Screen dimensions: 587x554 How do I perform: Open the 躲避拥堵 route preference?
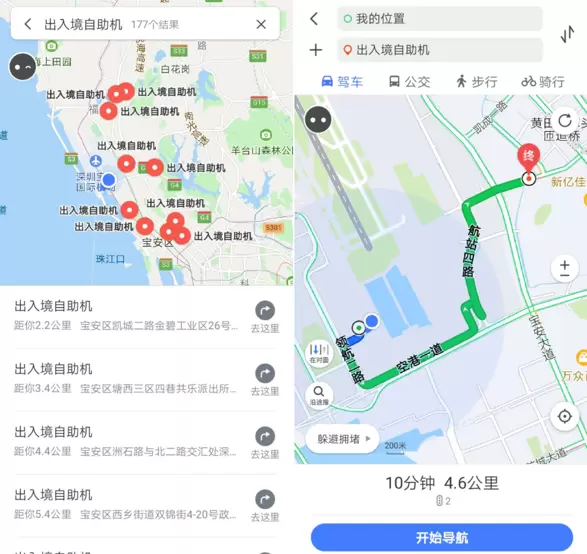(x=343, y=439)
